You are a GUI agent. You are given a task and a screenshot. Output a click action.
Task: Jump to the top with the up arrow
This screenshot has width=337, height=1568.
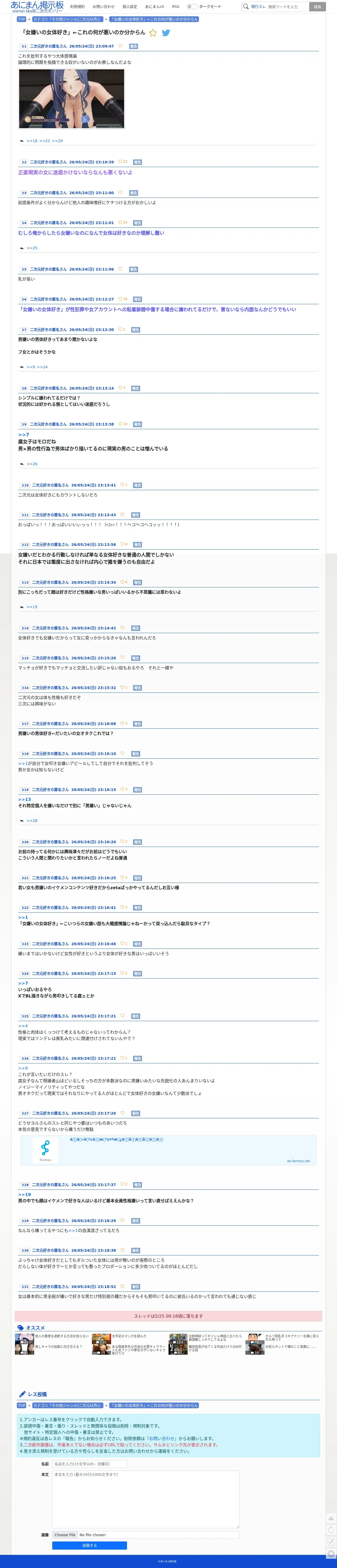[x=331, y=1518]
